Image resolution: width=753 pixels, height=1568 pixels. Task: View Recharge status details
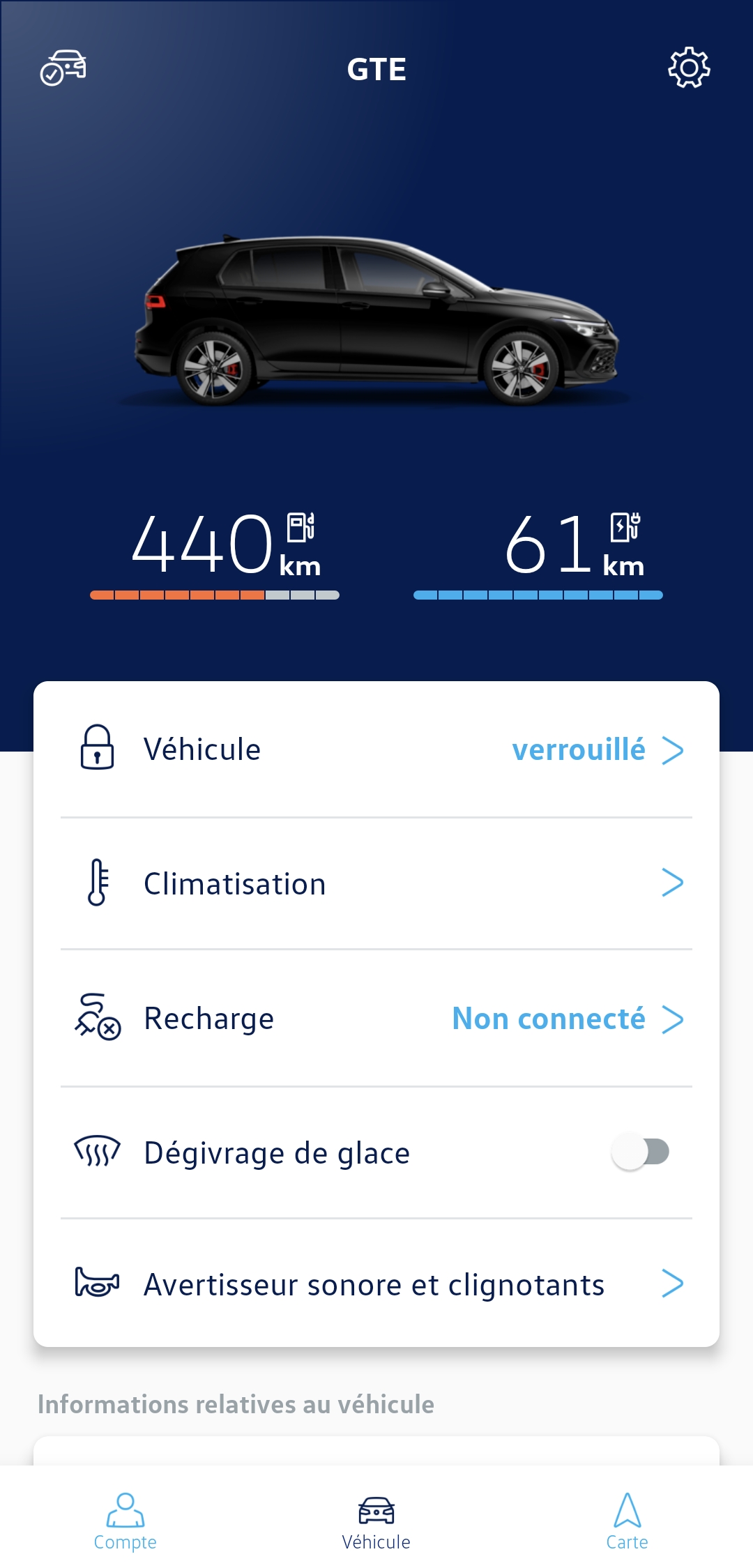(376, 1019)
